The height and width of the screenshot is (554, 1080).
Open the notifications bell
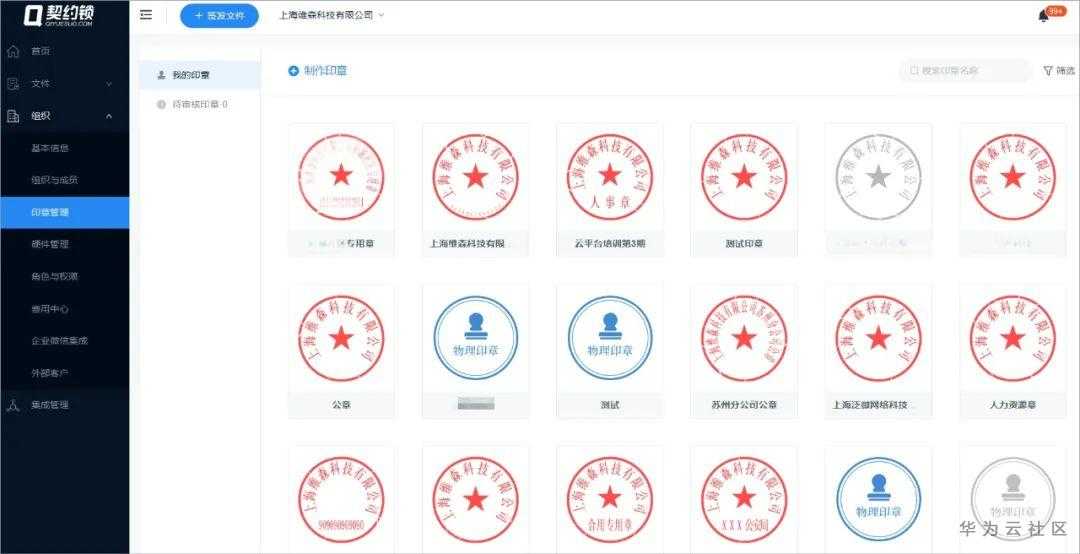coord(1043,16)
